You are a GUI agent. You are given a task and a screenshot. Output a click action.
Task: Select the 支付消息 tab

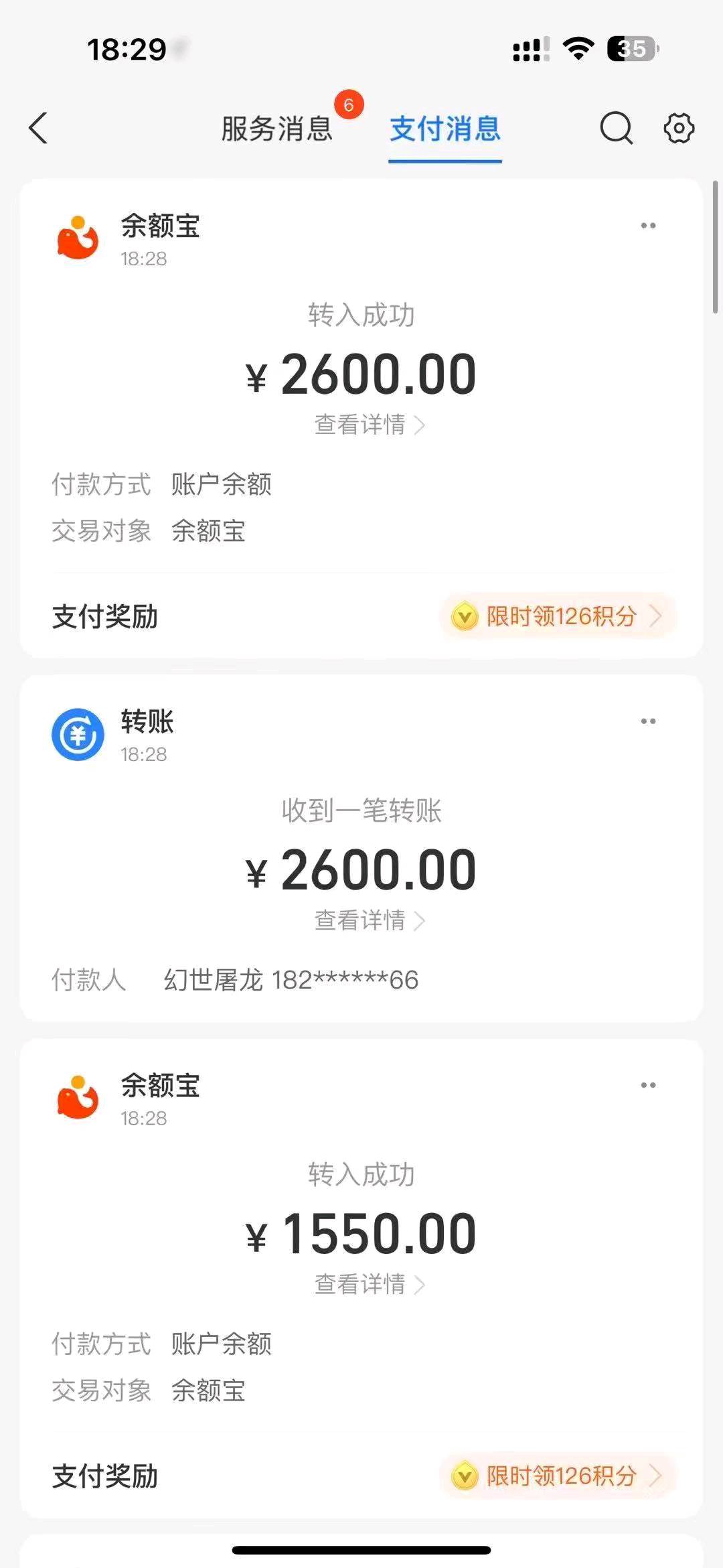click(x=445, y=129)
